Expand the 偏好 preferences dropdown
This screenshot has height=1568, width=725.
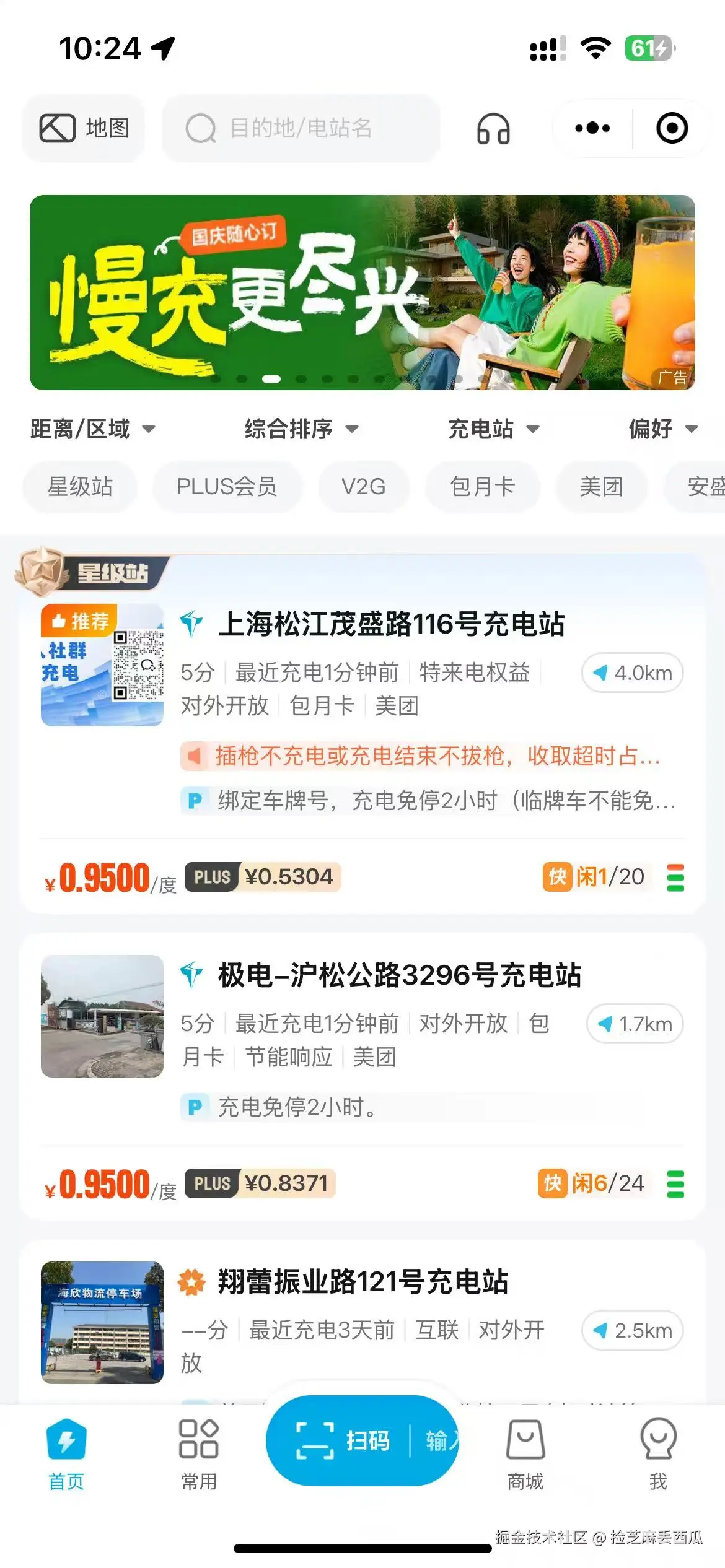coord(662,429)
